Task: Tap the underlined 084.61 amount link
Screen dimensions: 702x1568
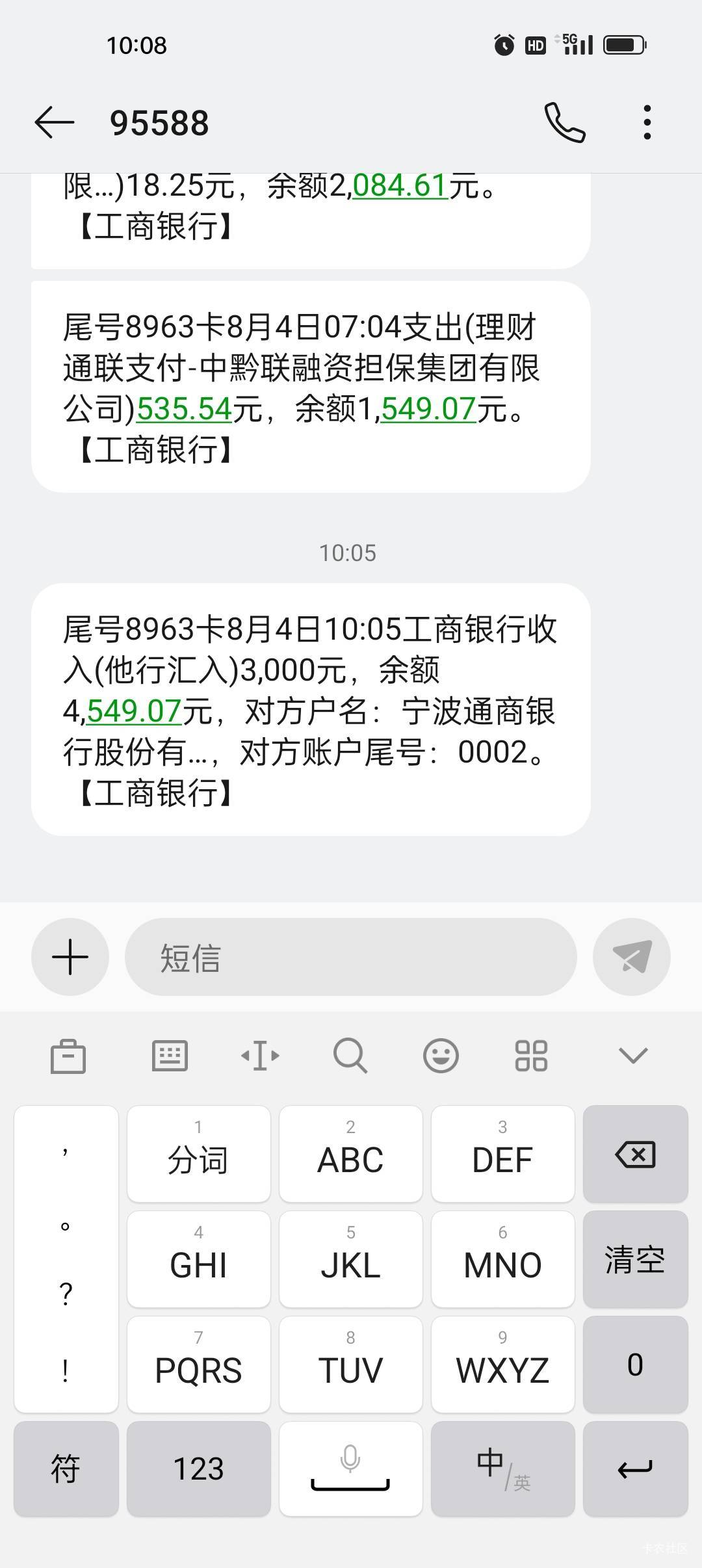Action: (x=400, y=186)
